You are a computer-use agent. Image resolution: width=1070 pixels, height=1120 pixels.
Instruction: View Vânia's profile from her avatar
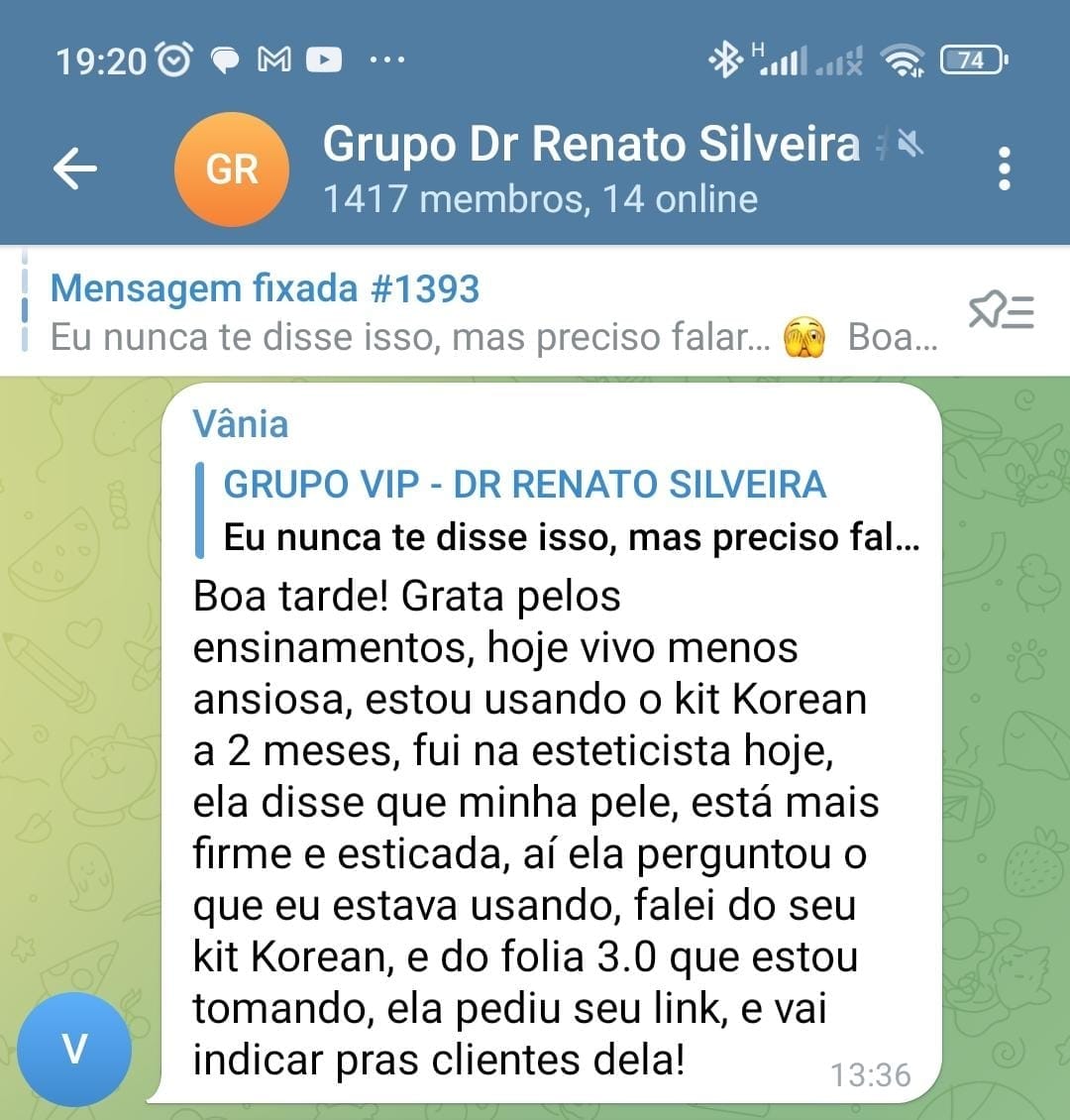74,1049
